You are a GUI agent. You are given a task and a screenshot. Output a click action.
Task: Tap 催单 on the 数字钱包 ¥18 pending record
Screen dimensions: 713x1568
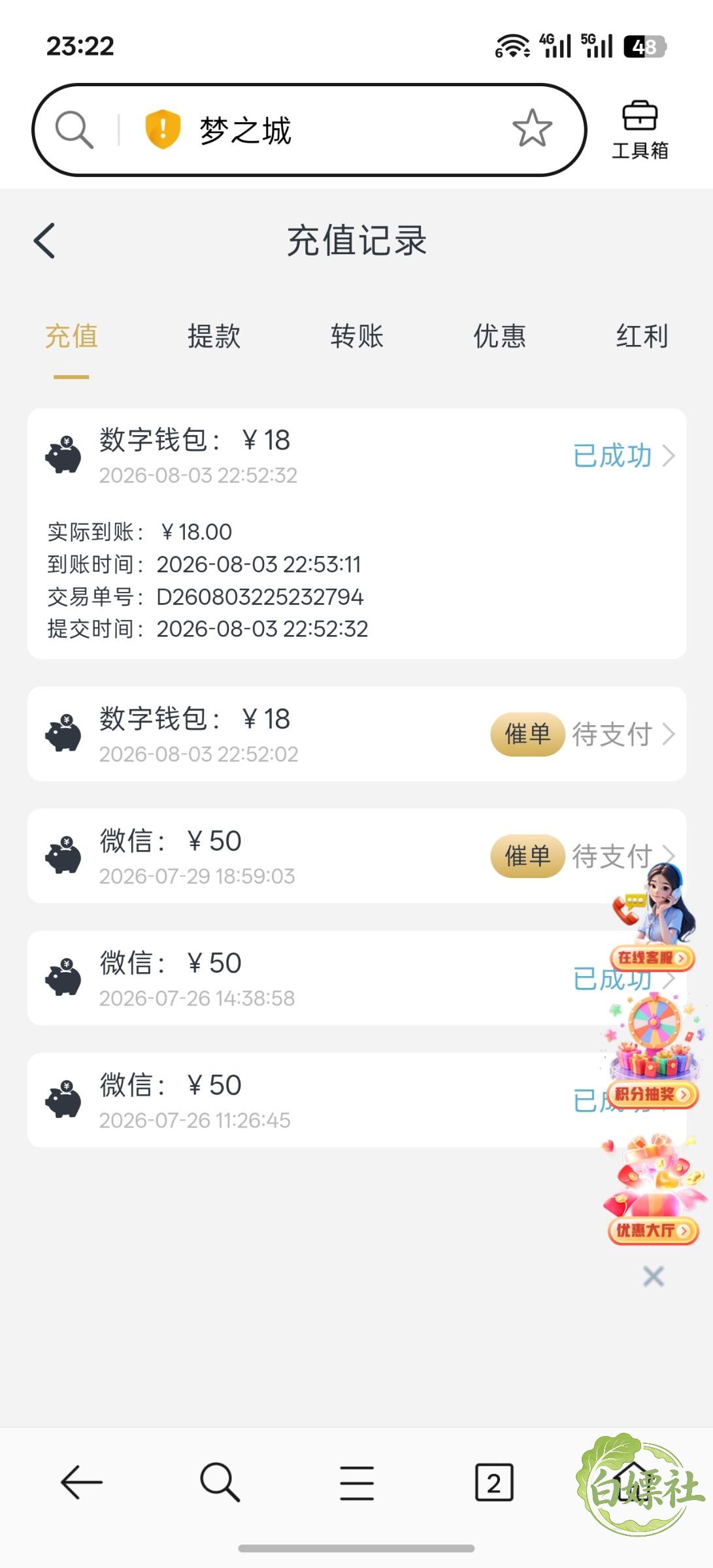(x=527, y=734)
